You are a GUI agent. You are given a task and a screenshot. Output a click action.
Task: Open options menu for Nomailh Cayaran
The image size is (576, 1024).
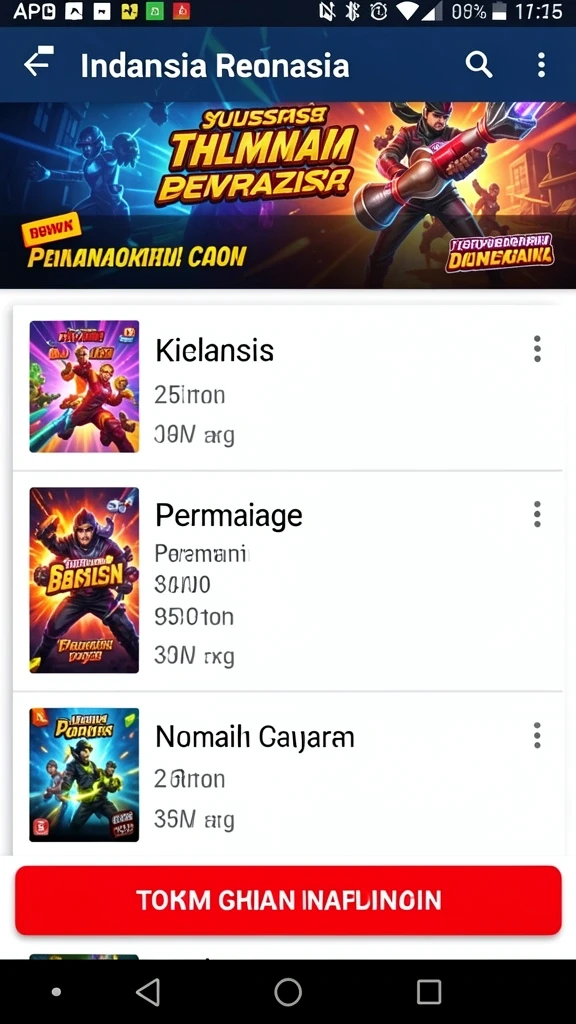pos(537,735)
